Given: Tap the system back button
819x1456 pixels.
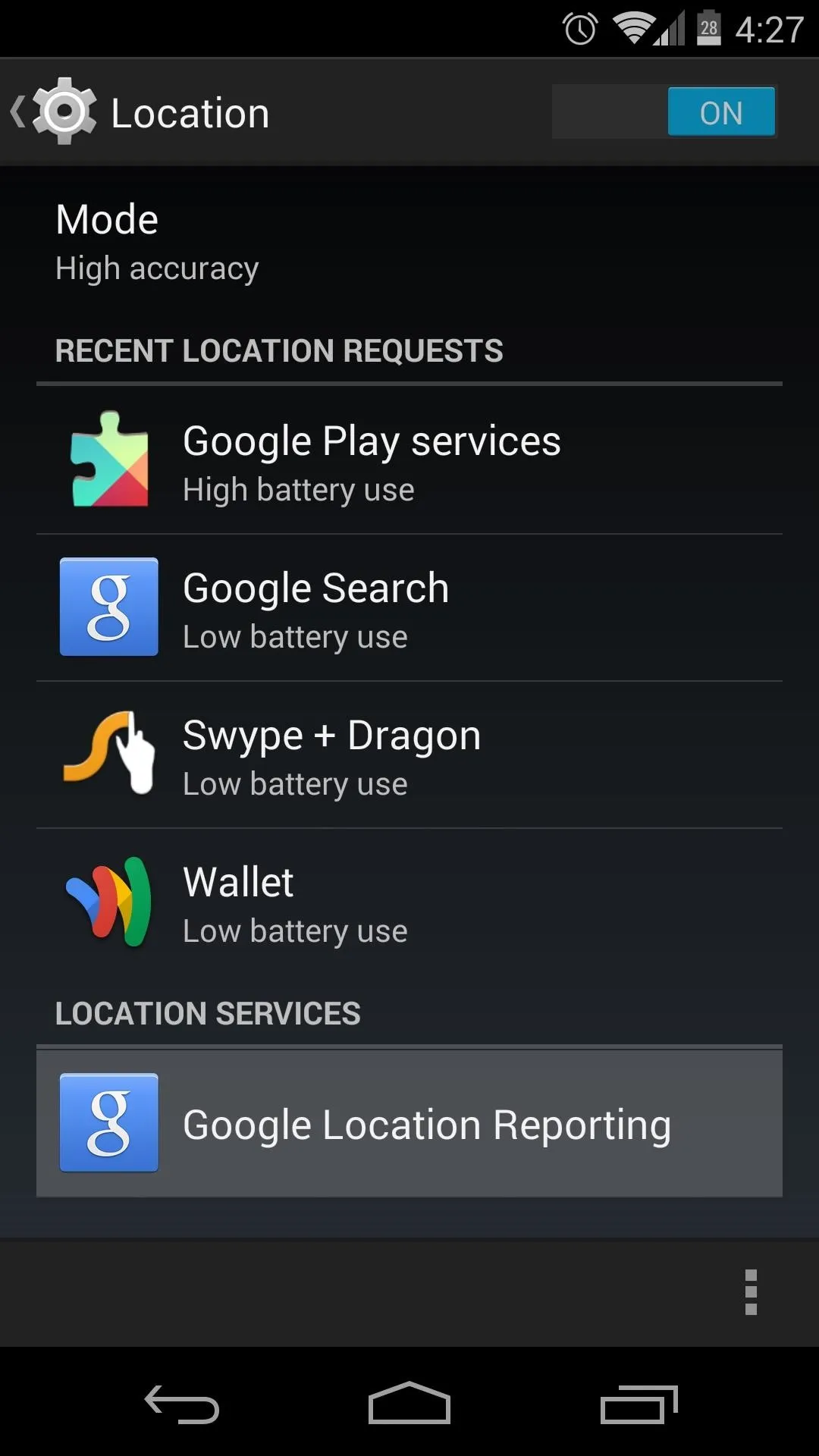Looking at the screenshot, I should pyautogui.click(x=182, y=1404).
